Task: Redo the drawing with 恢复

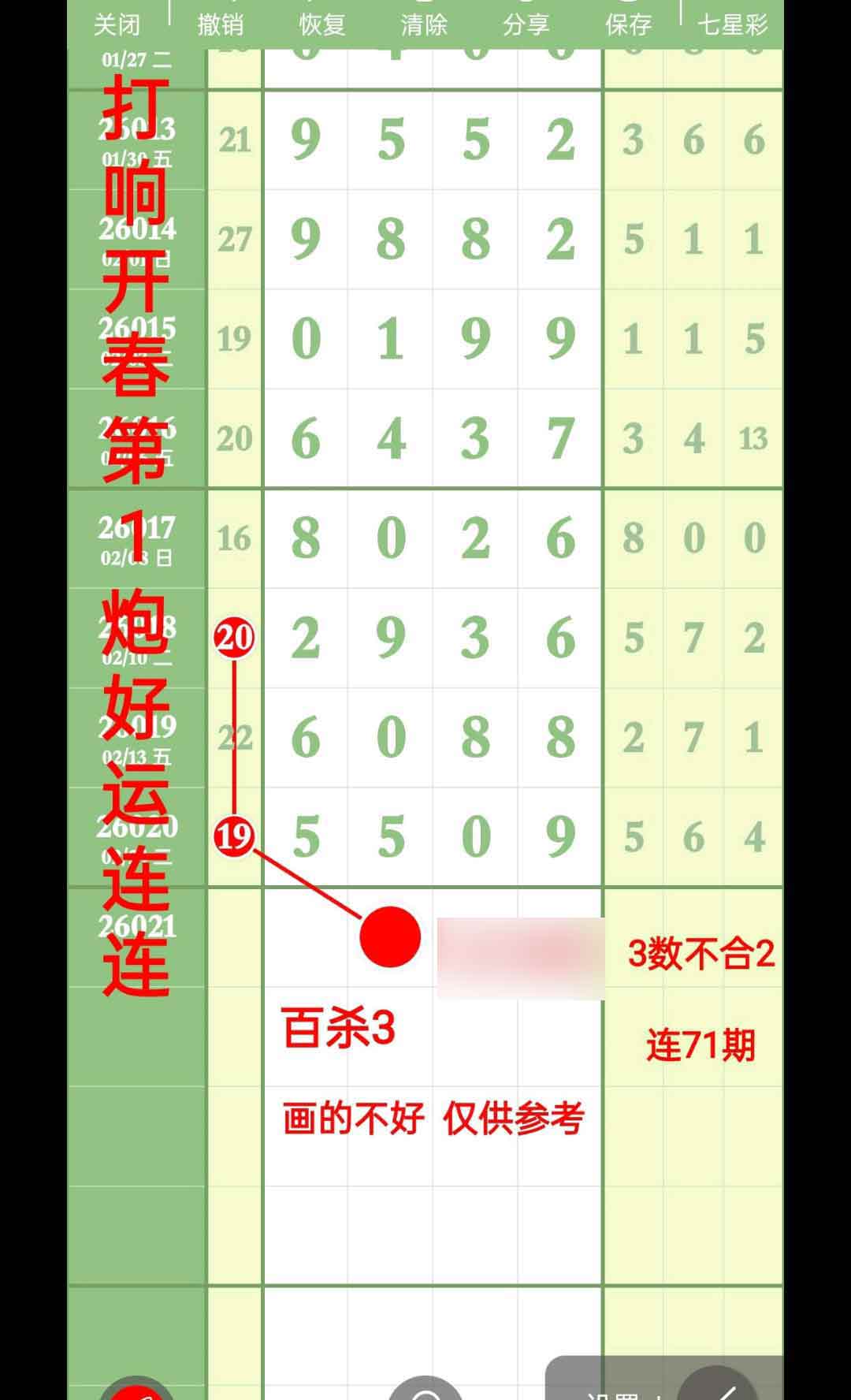Action: [x=322, y=24]
